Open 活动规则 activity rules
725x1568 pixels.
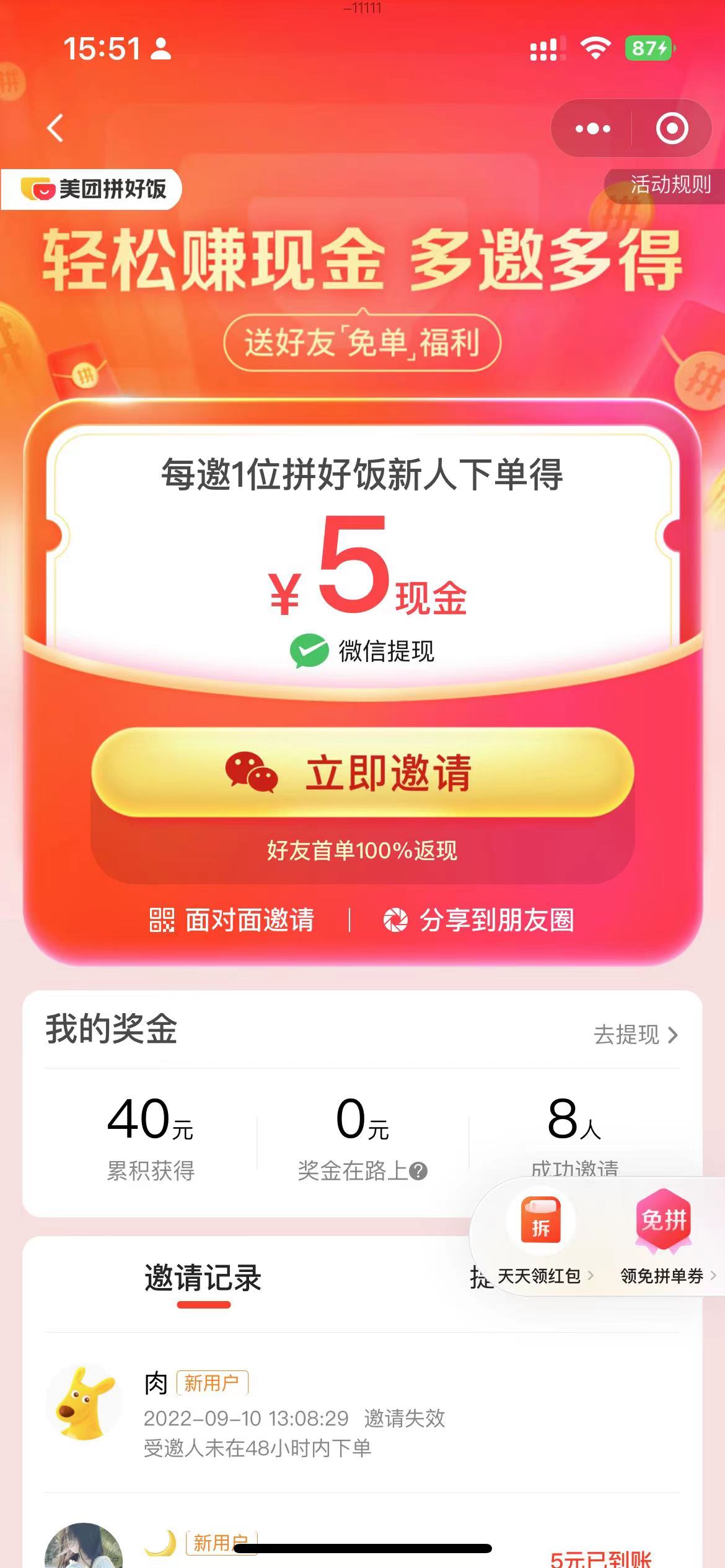(669, 185)
